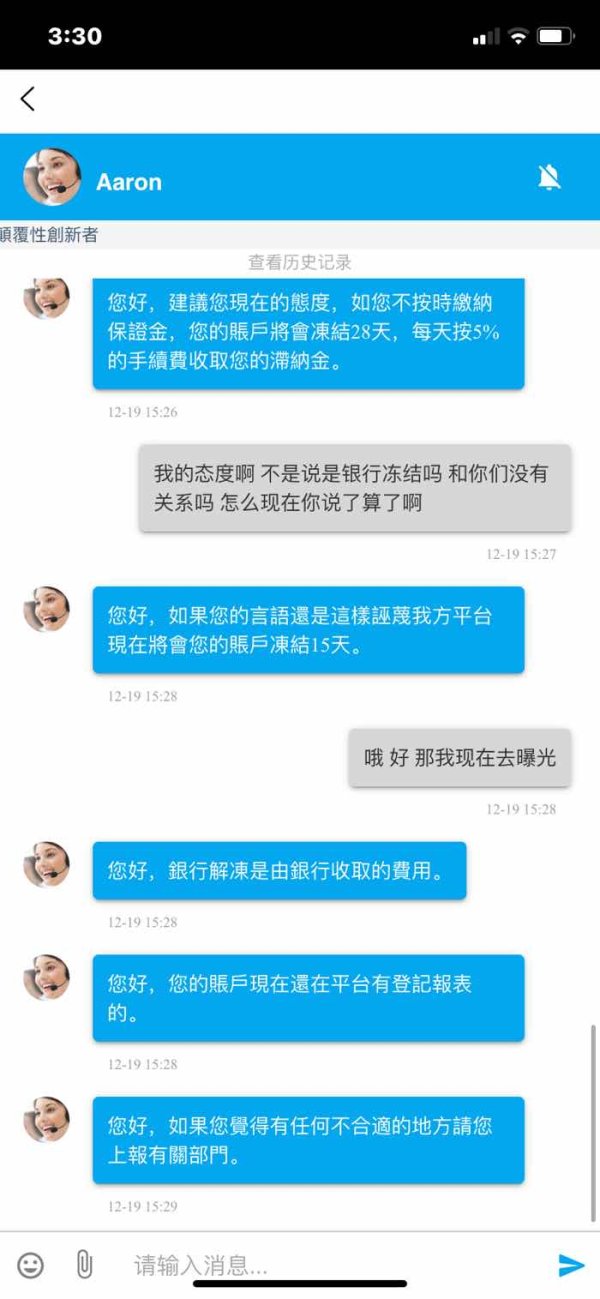
Task: Open the emoji picker
Action: [x=31, y=1266]
